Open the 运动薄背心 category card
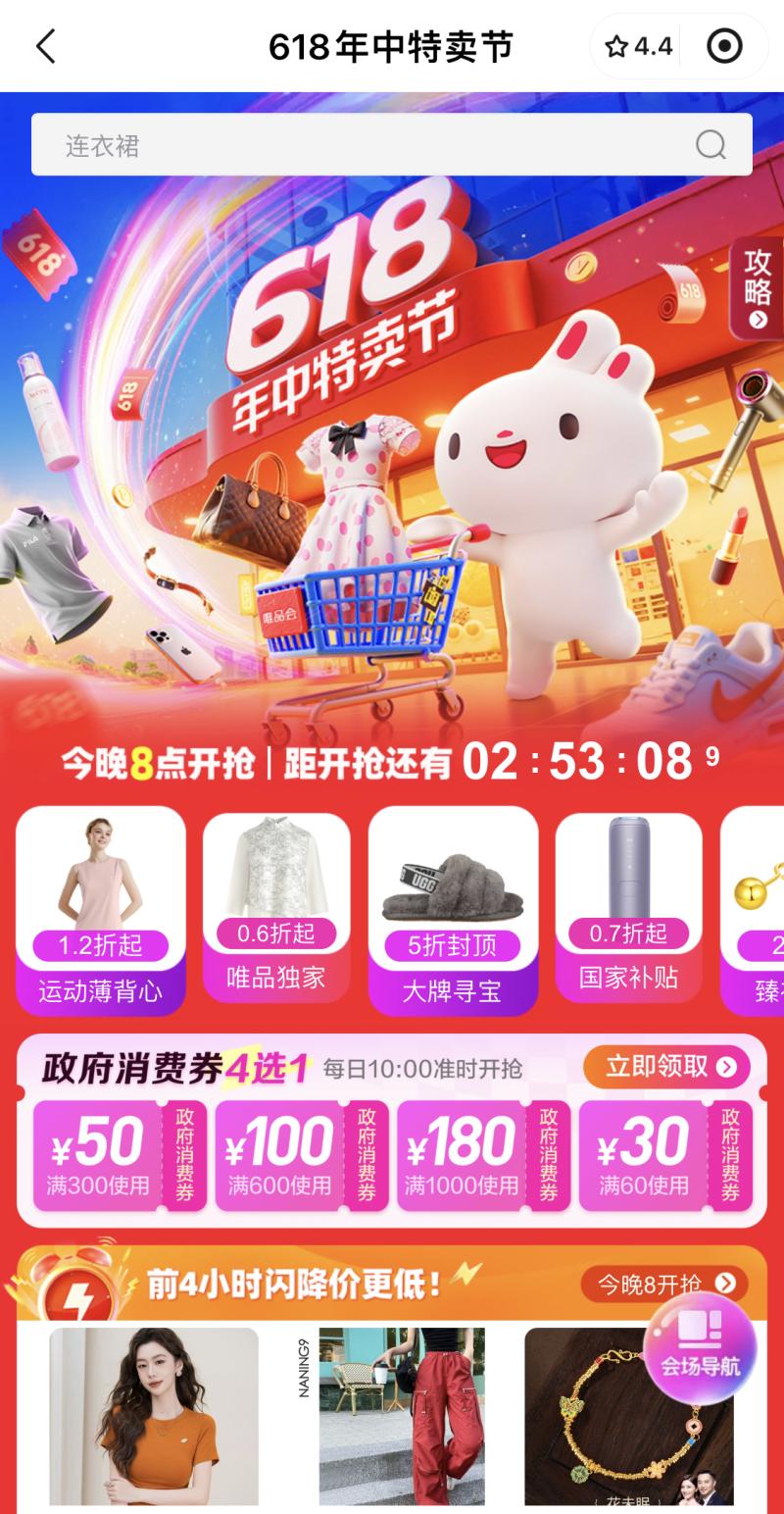The height and width of the screenshot is (1514, 784). click(x=100, y=909)
